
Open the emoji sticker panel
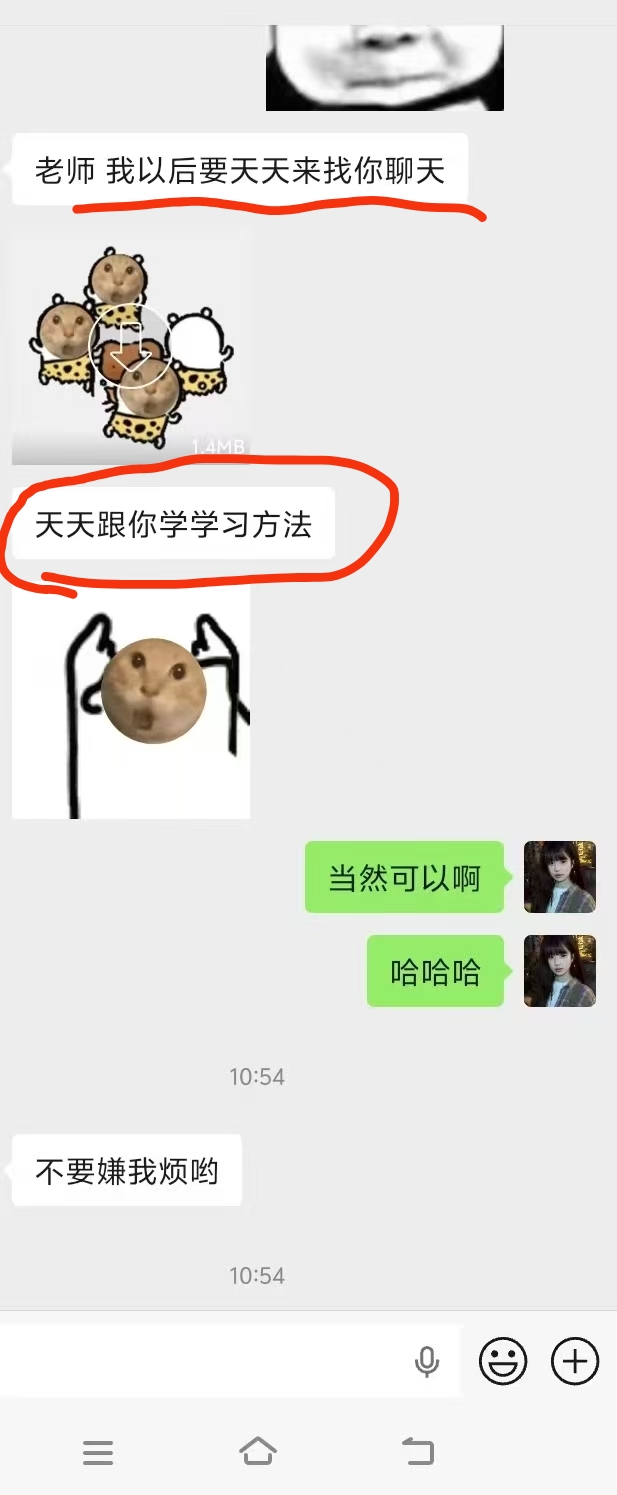pos(503,1361)
